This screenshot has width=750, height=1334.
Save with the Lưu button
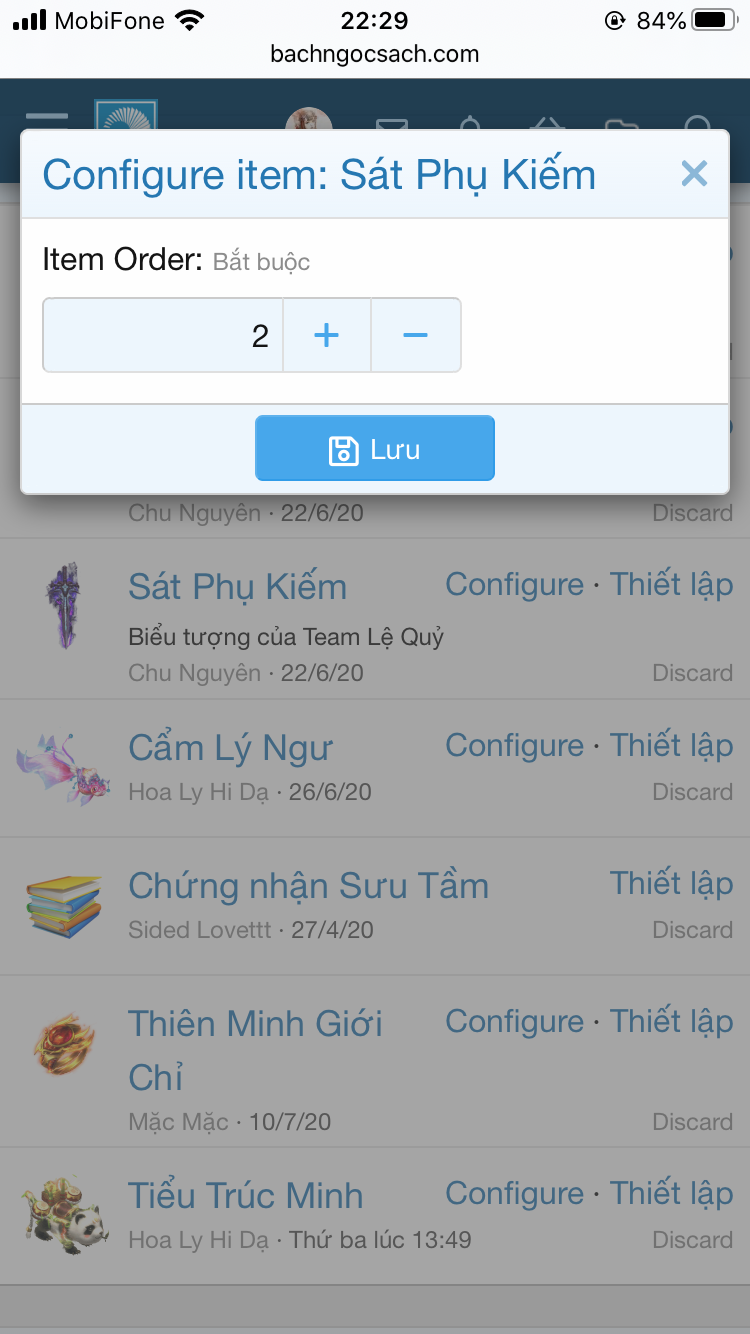tap(374, 449)
